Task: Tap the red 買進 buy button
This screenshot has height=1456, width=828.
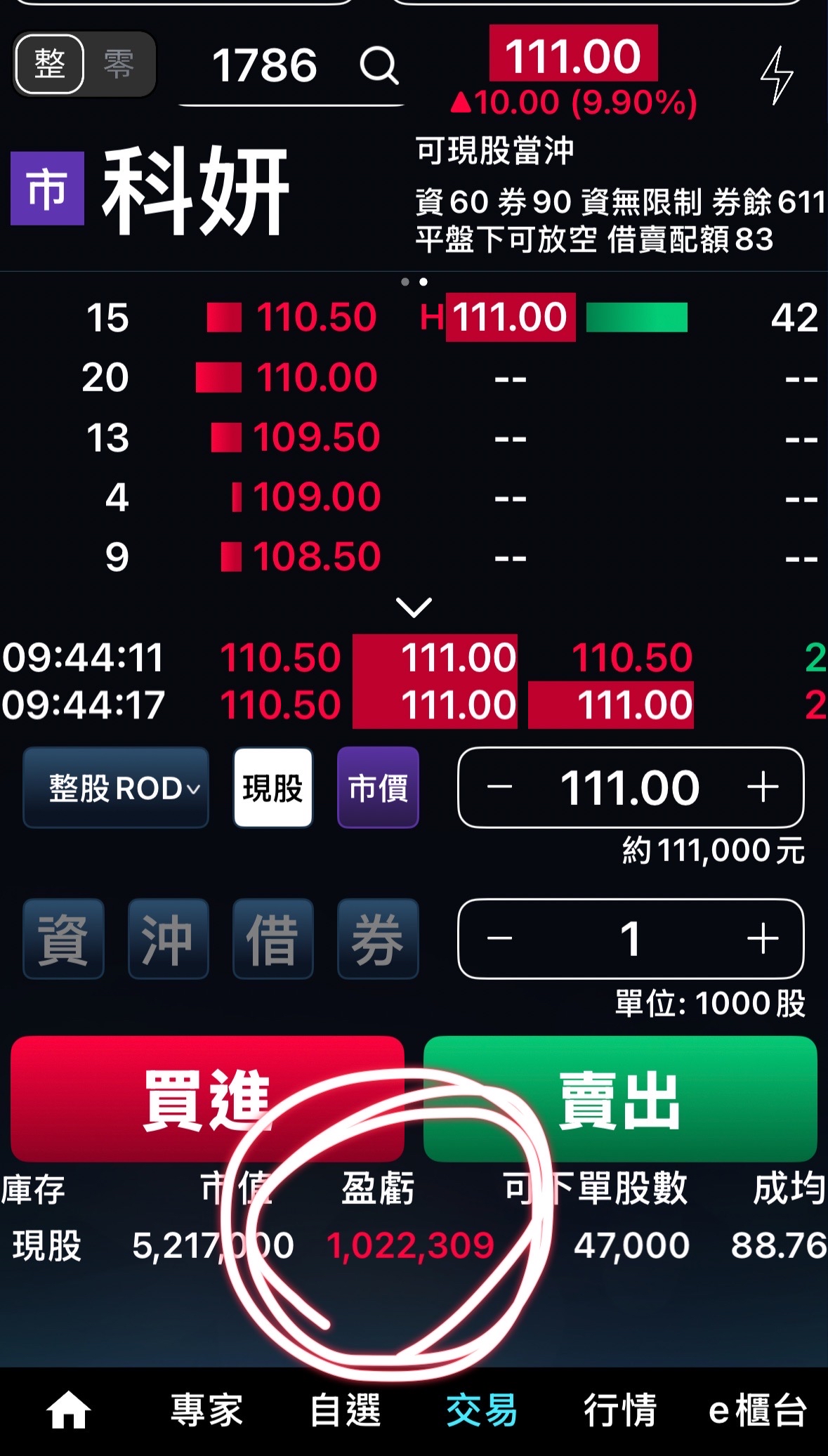Action: tap(207, 1098)
